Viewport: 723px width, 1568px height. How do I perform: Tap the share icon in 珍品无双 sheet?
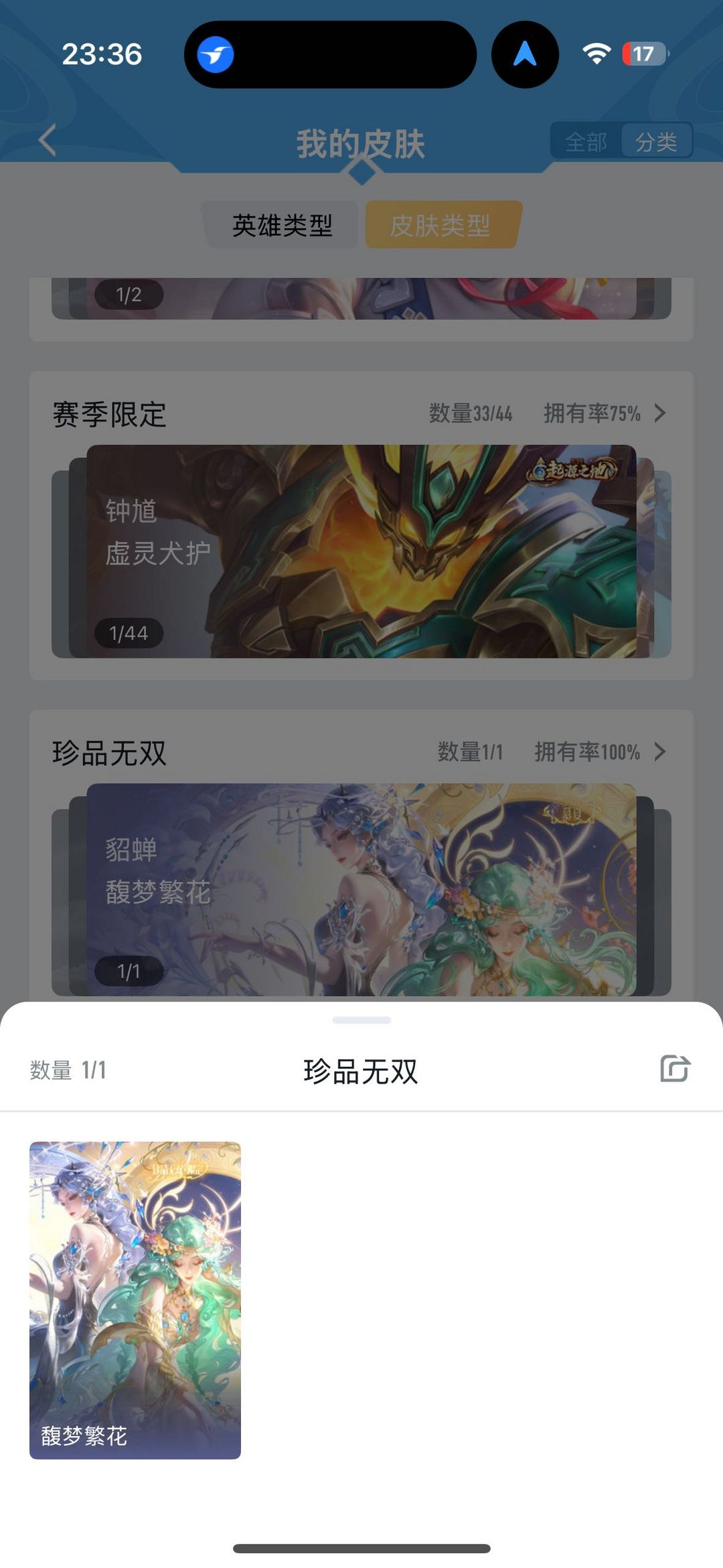(675, 1068)
